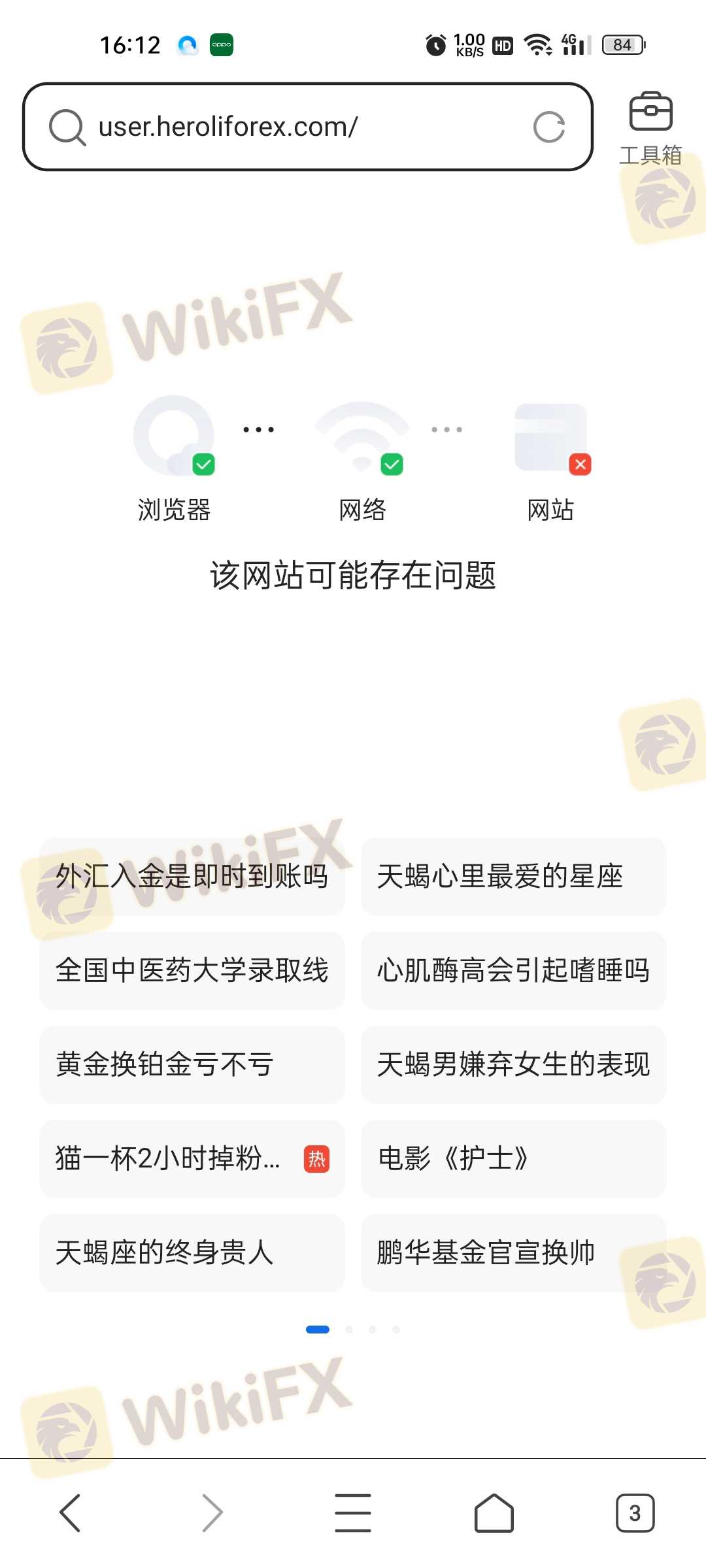Open 天蝎座的终身贵人 suggestion

pos(192,1253)
